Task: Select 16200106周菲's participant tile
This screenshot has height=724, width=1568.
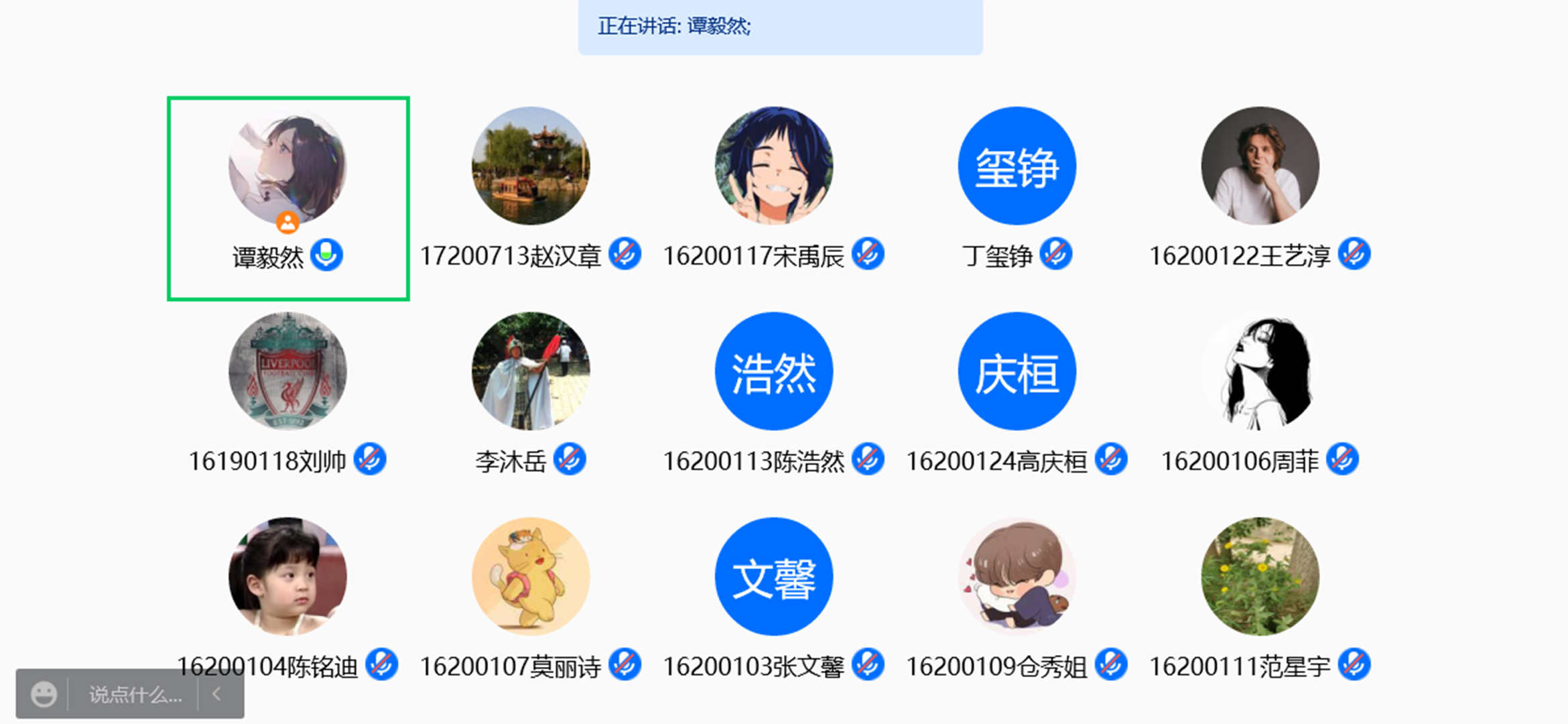Action: coord(1260,371)
